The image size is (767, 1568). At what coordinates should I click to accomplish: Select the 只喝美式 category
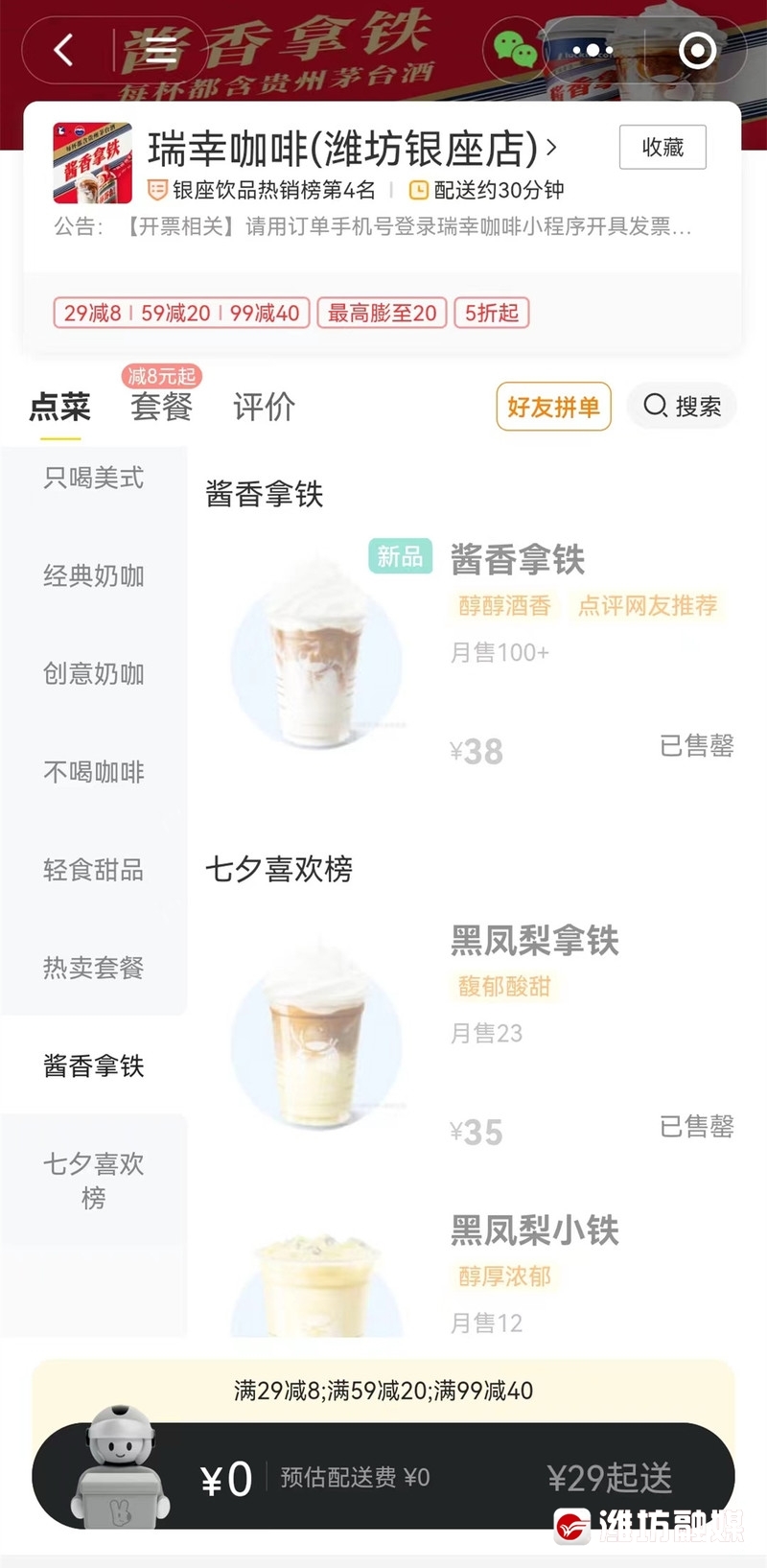click(93, 478)
